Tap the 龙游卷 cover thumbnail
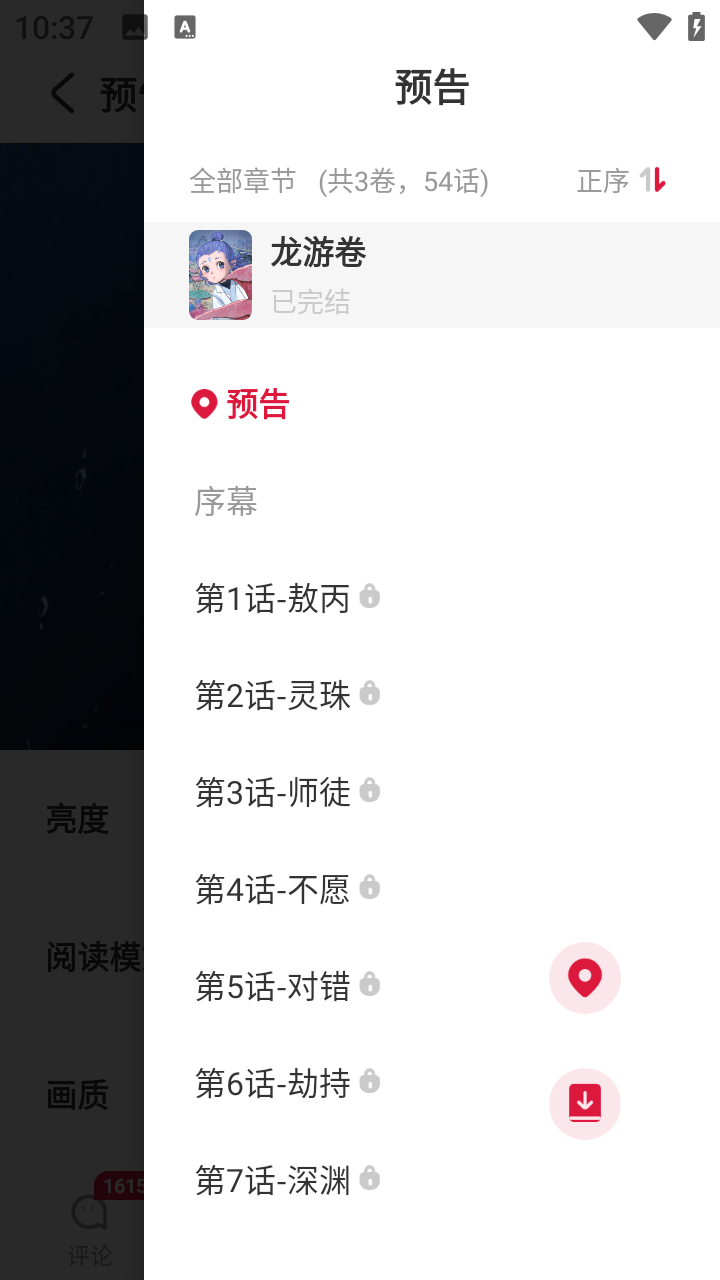720x1280 pixels. point(220,274)
